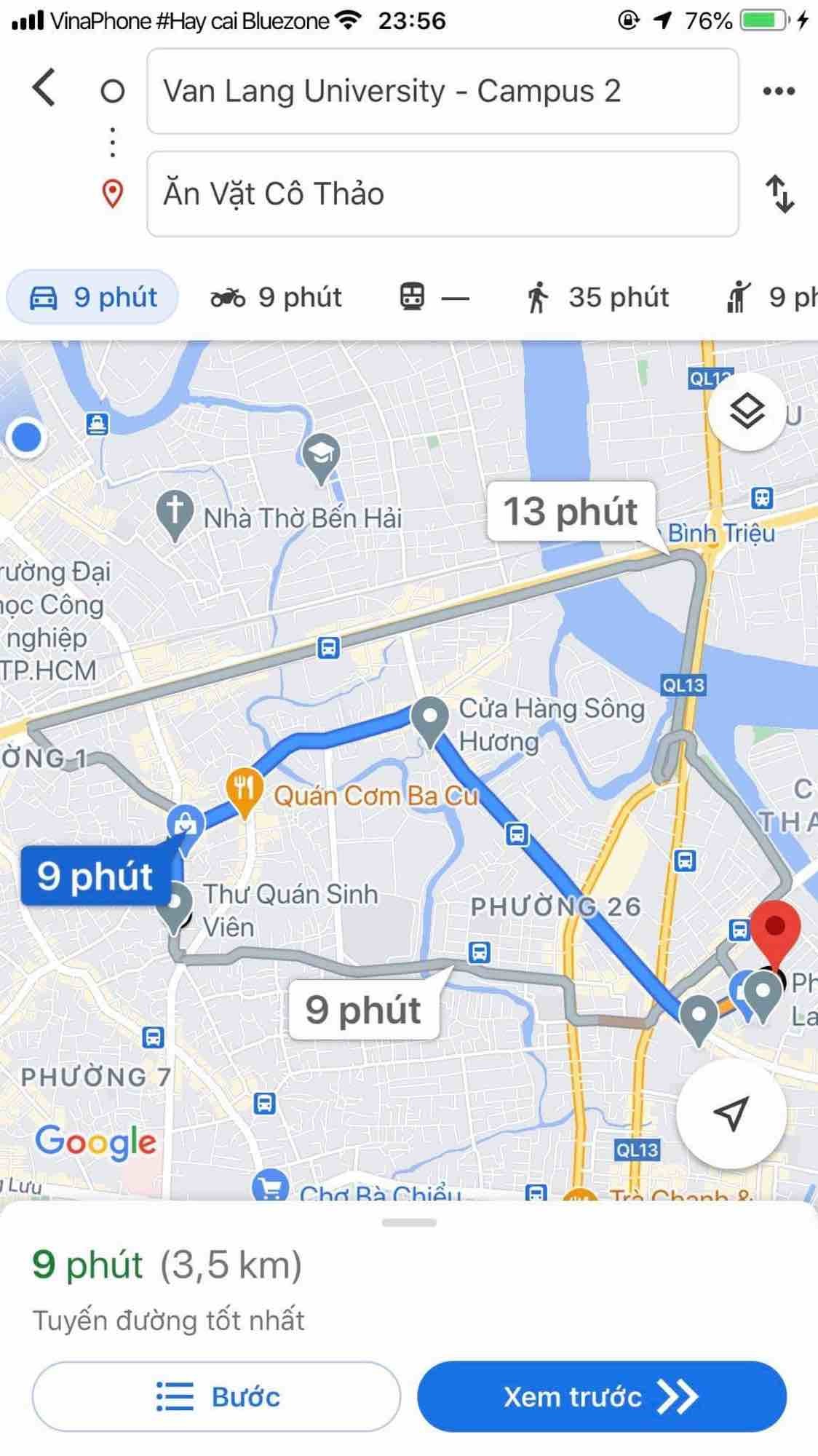The width and height of the screenshot is (818, 1456).
Task: Switch to motorbike travel mode
Action: tap(276, 297)
